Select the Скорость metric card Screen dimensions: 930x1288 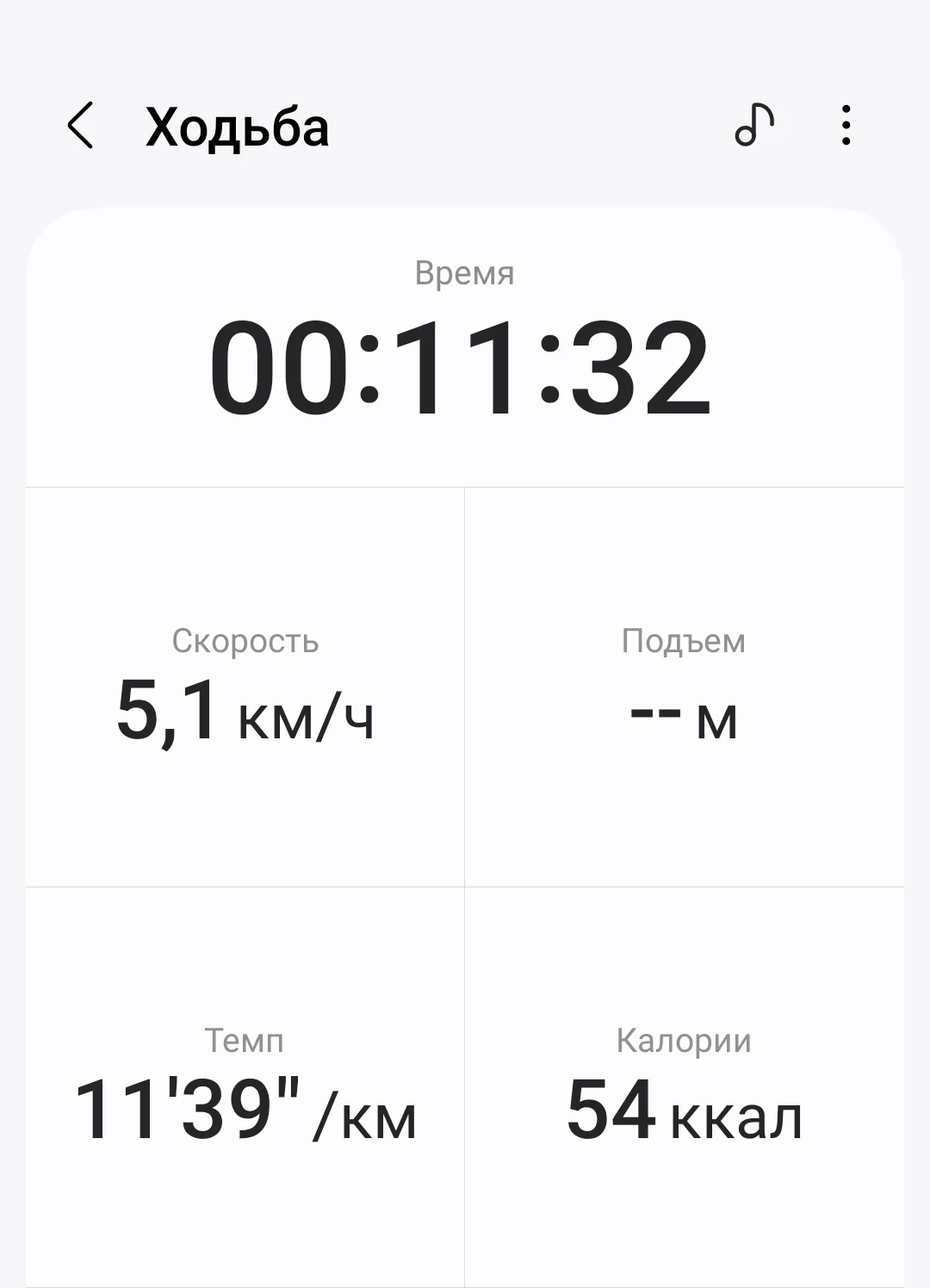[245, 685]
